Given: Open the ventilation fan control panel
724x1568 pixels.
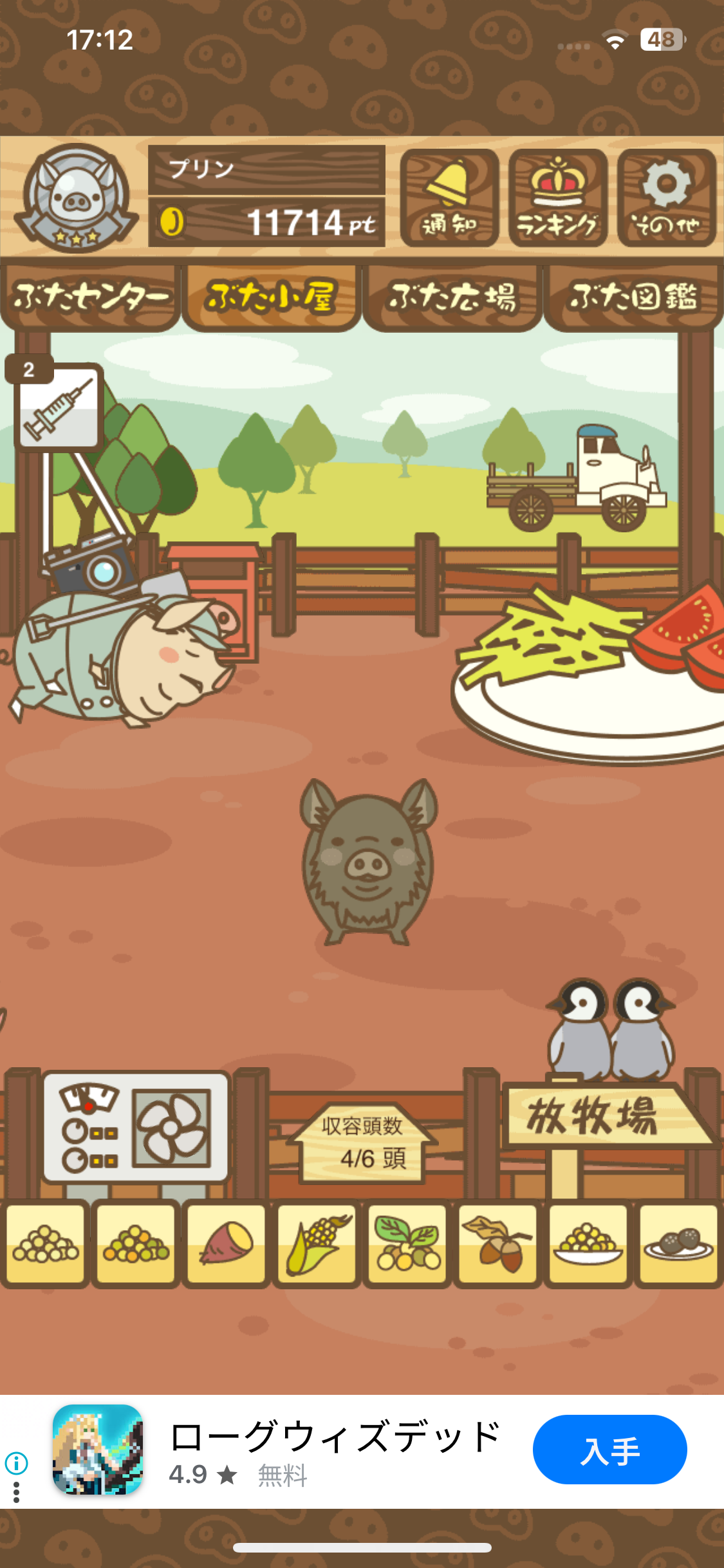Looking at the screenshot, I should click(x=136, y=1128).
